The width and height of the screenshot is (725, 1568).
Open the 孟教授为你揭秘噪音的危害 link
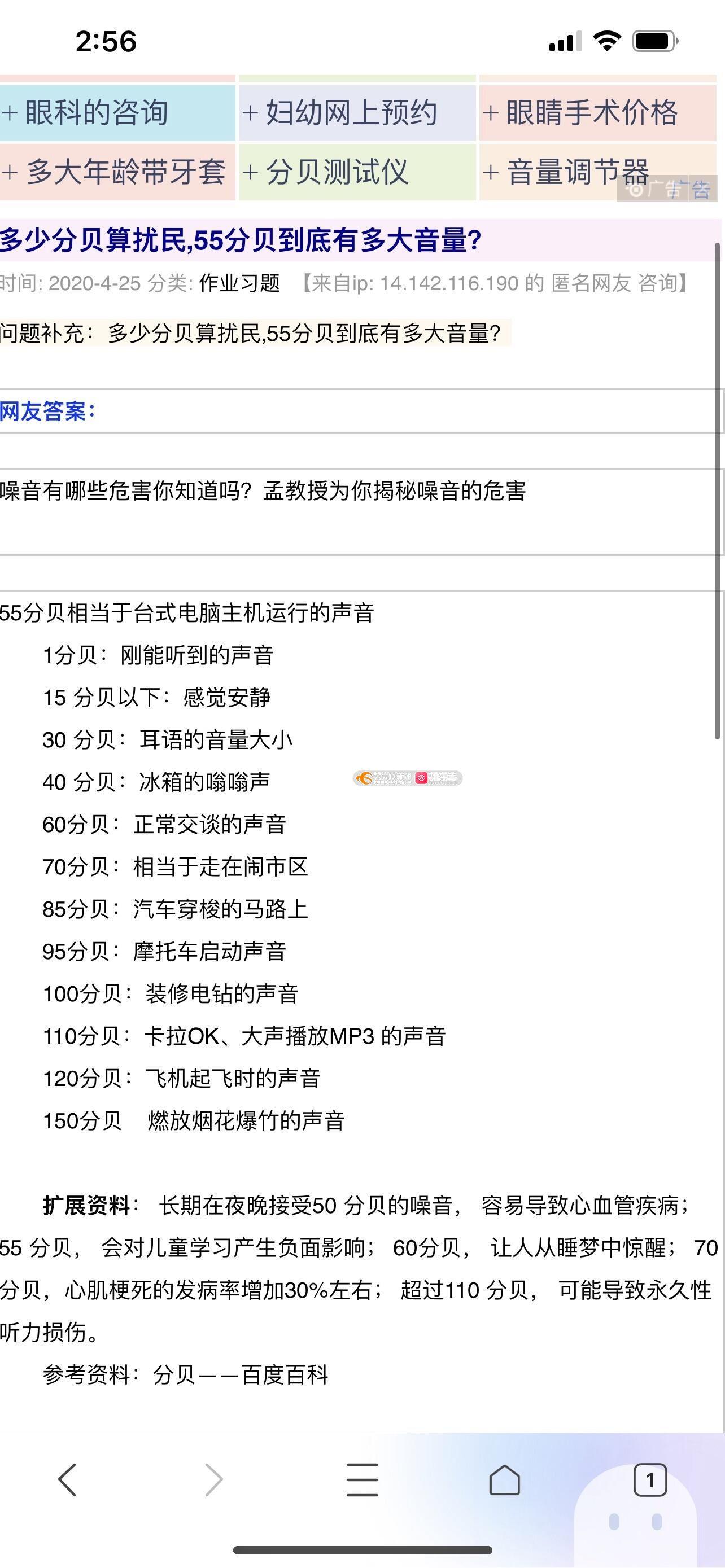click(263, 490)
